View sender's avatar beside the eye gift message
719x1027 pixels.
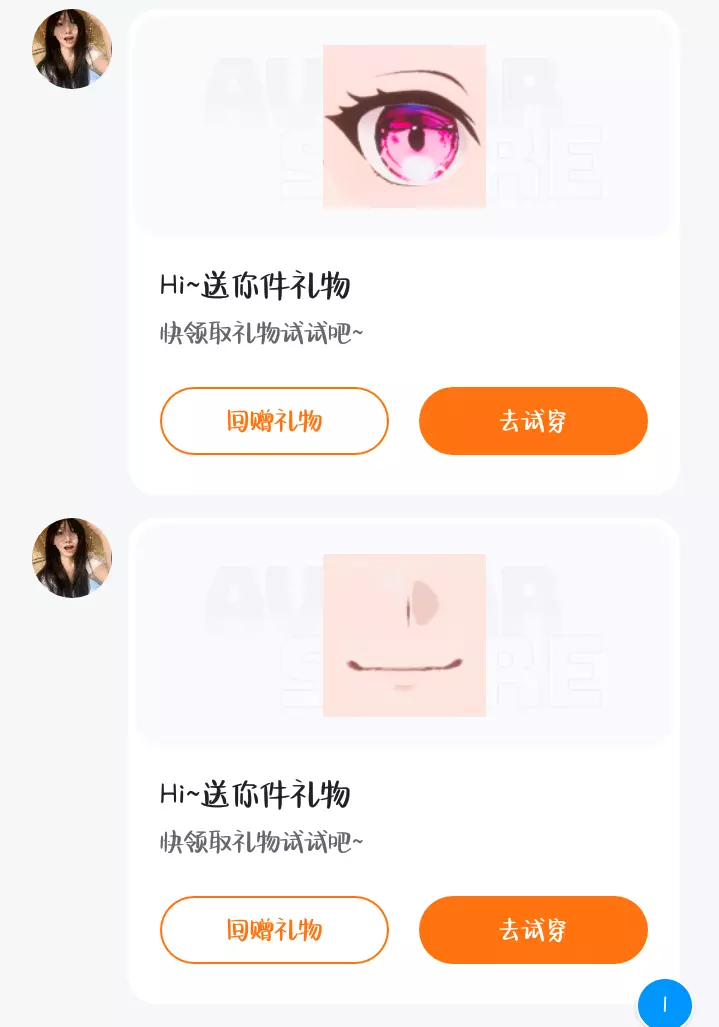72,49
